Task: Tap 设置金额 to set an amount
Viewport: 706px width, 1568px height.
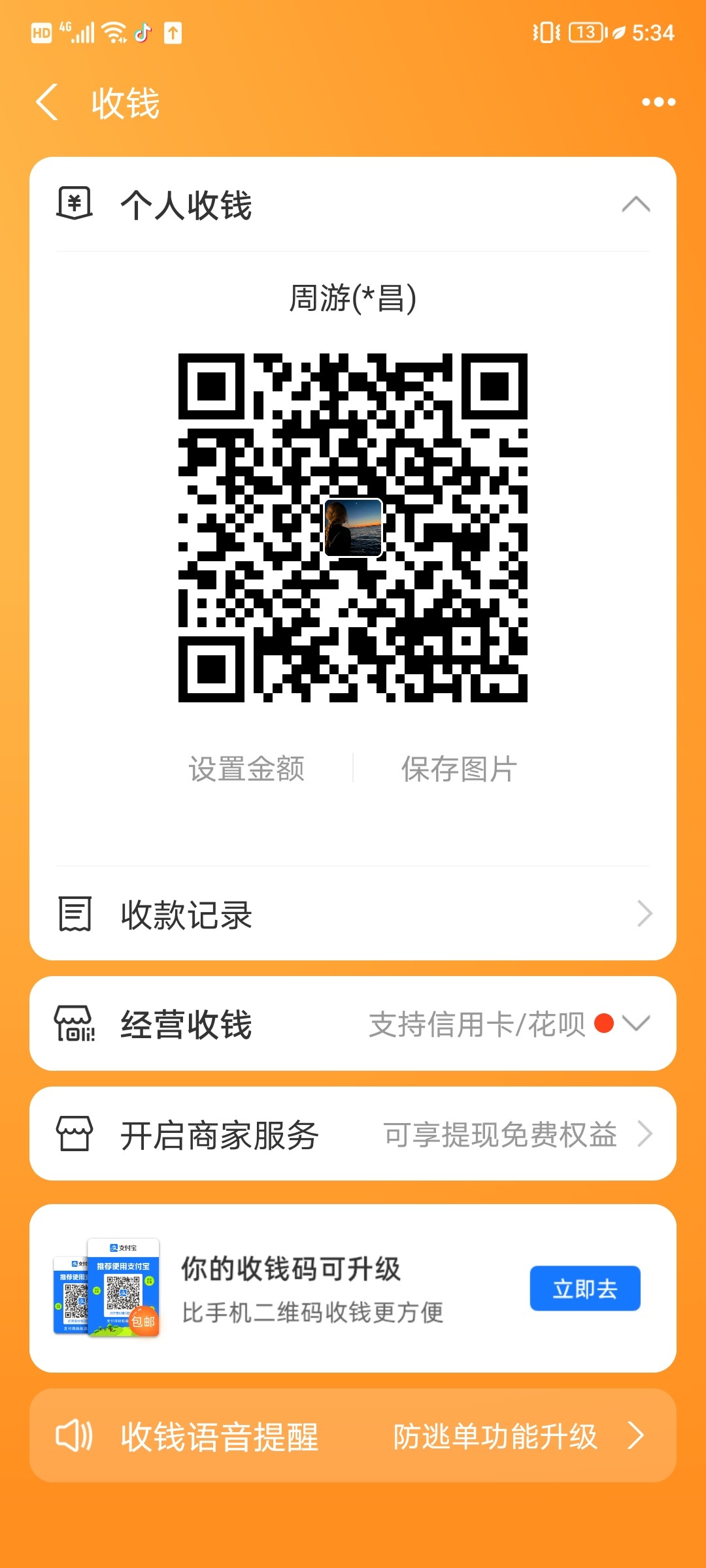Action: pos(246,768)
